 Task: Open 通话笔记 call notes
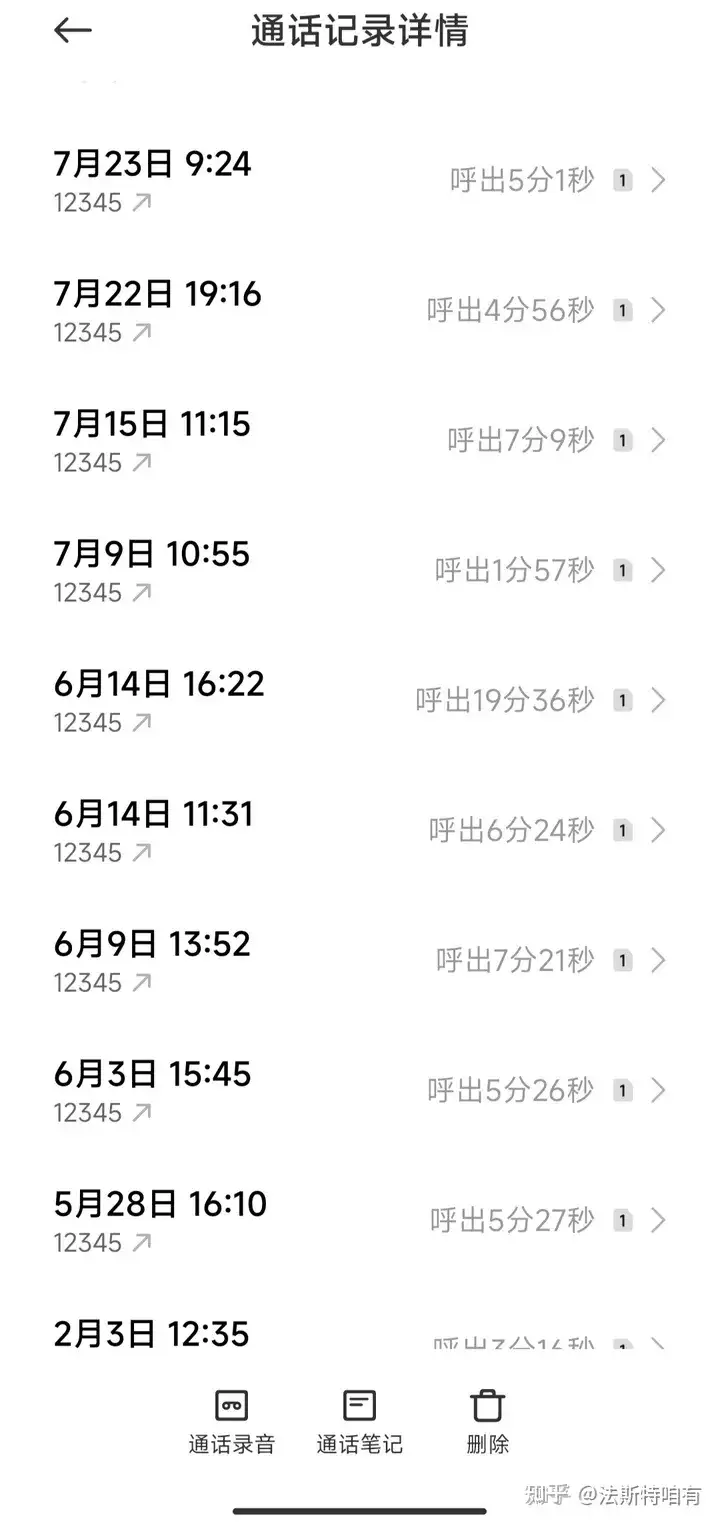click(x=360, y=1422)
